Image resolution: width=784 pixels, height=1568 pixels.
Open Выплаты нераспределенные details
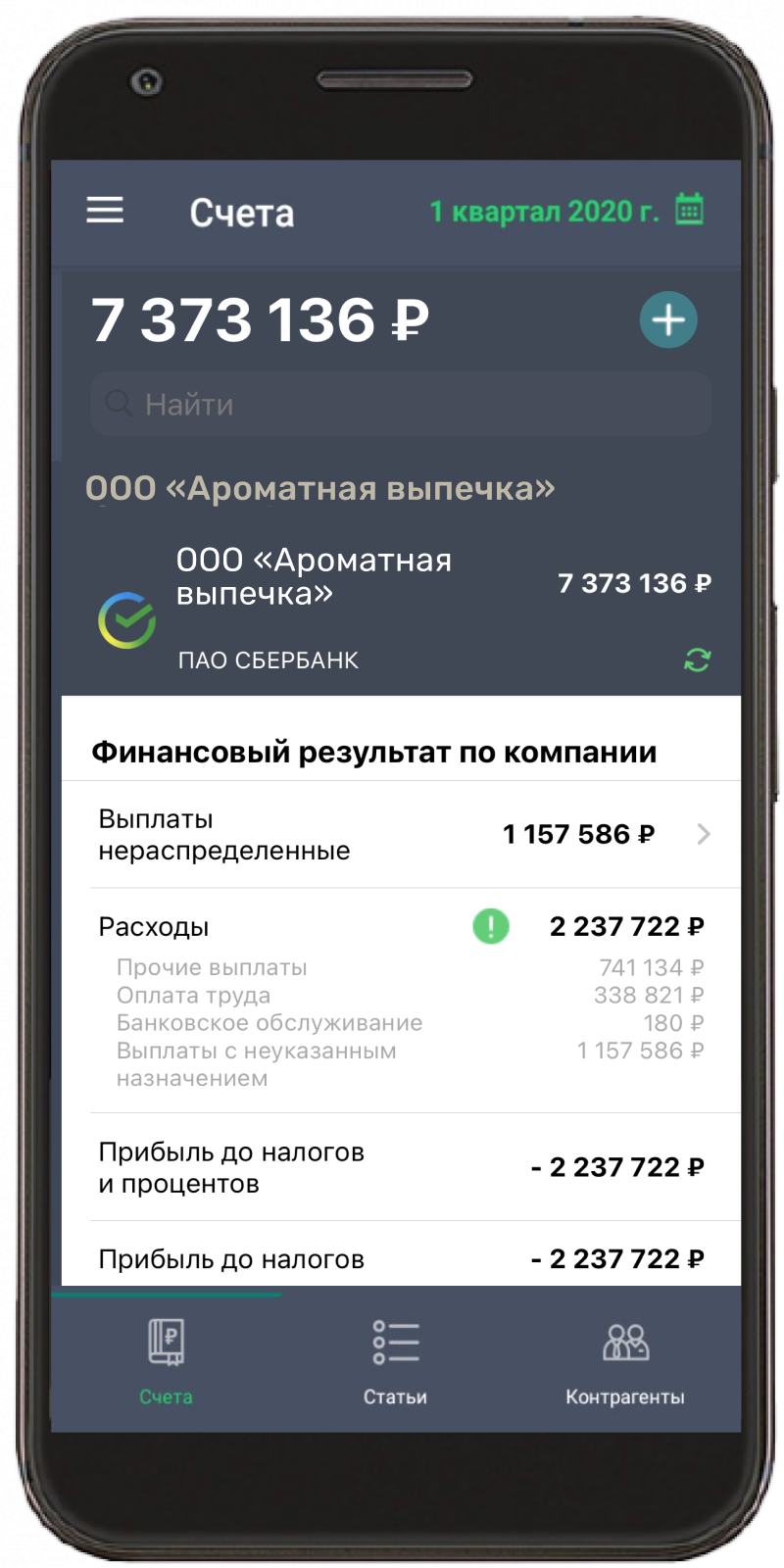click(x=400, y=835)
